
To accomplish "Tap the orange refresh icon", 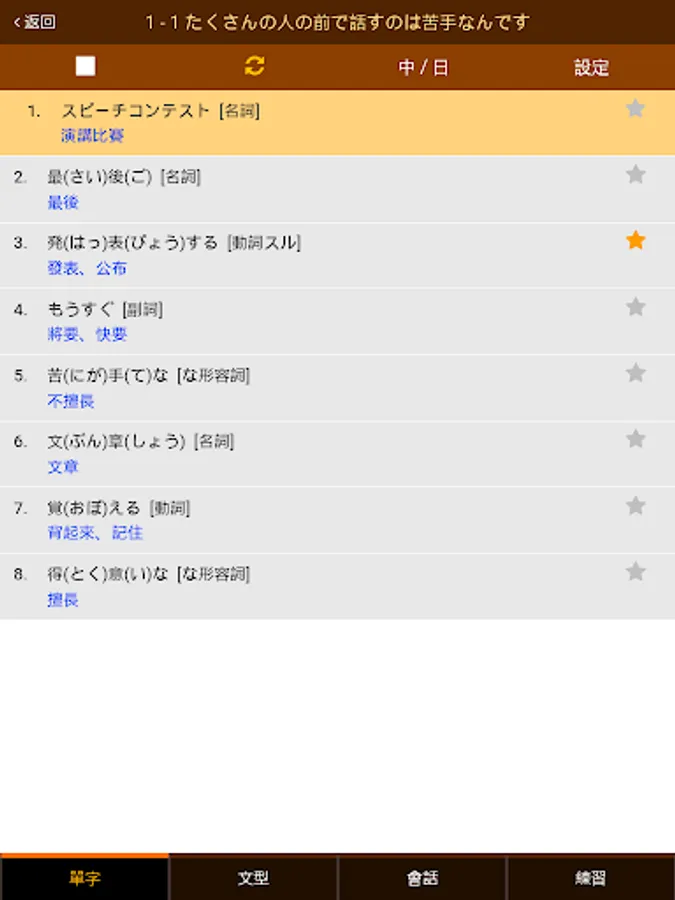I will point(254,67).
